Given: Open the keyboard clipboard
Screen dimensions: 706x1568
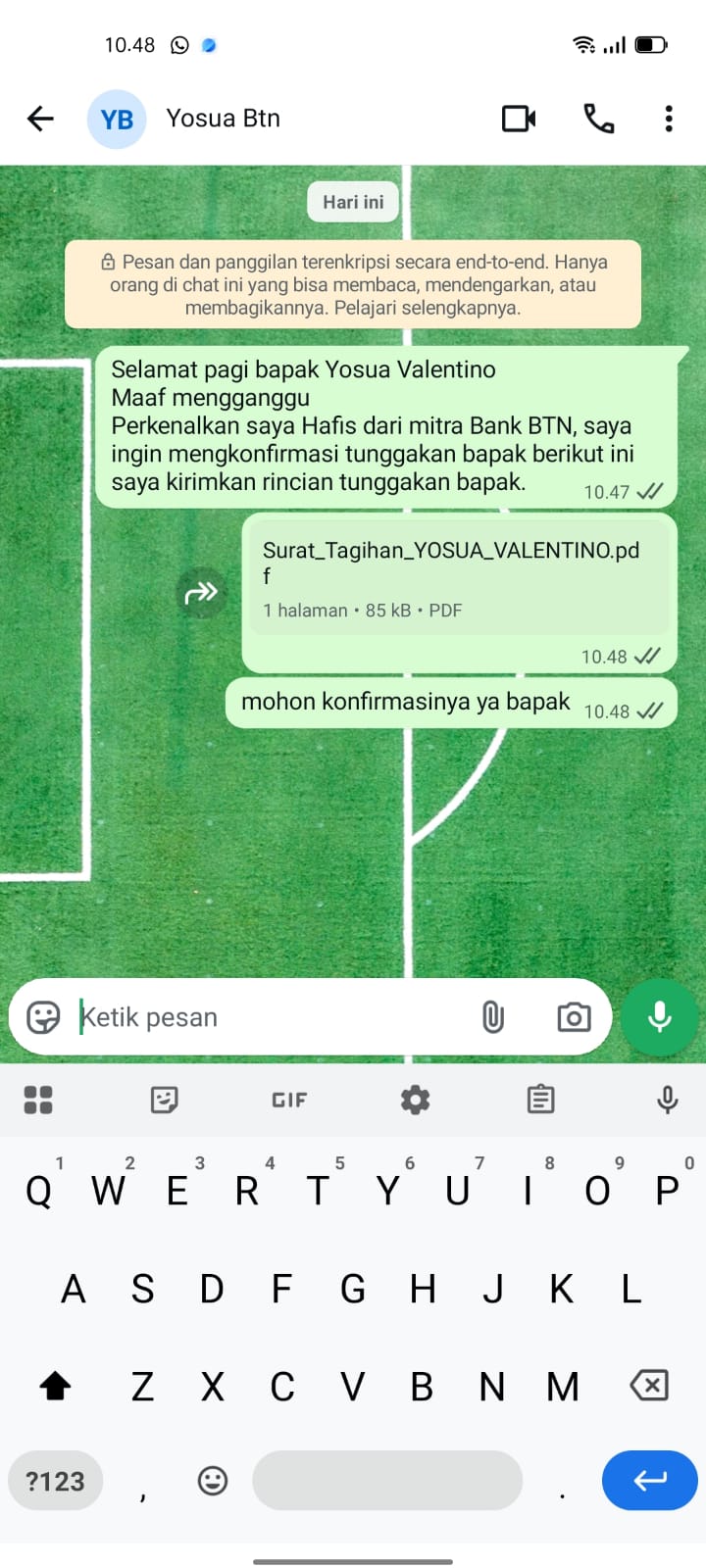Looking at the screenshot, I should point(540,1100).
